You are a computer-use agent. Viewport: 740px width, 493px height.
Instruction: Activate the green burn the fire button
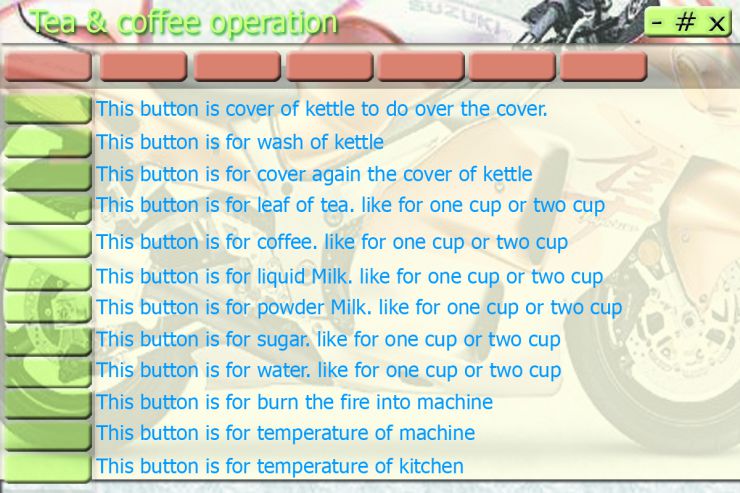tap(47, 403)
